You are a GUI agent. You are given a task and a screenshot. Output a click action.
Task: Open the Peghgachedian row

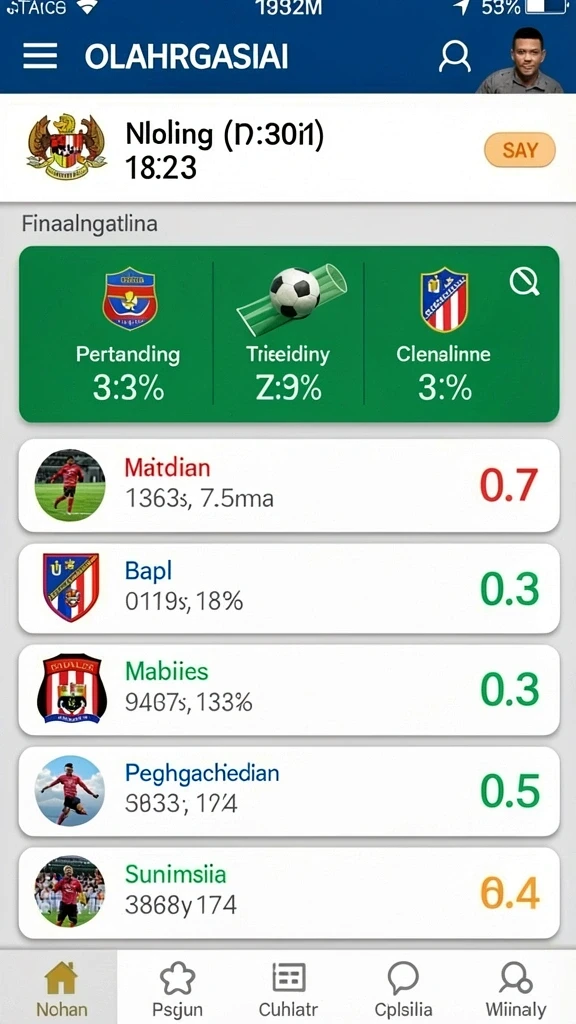coord(289,792)
